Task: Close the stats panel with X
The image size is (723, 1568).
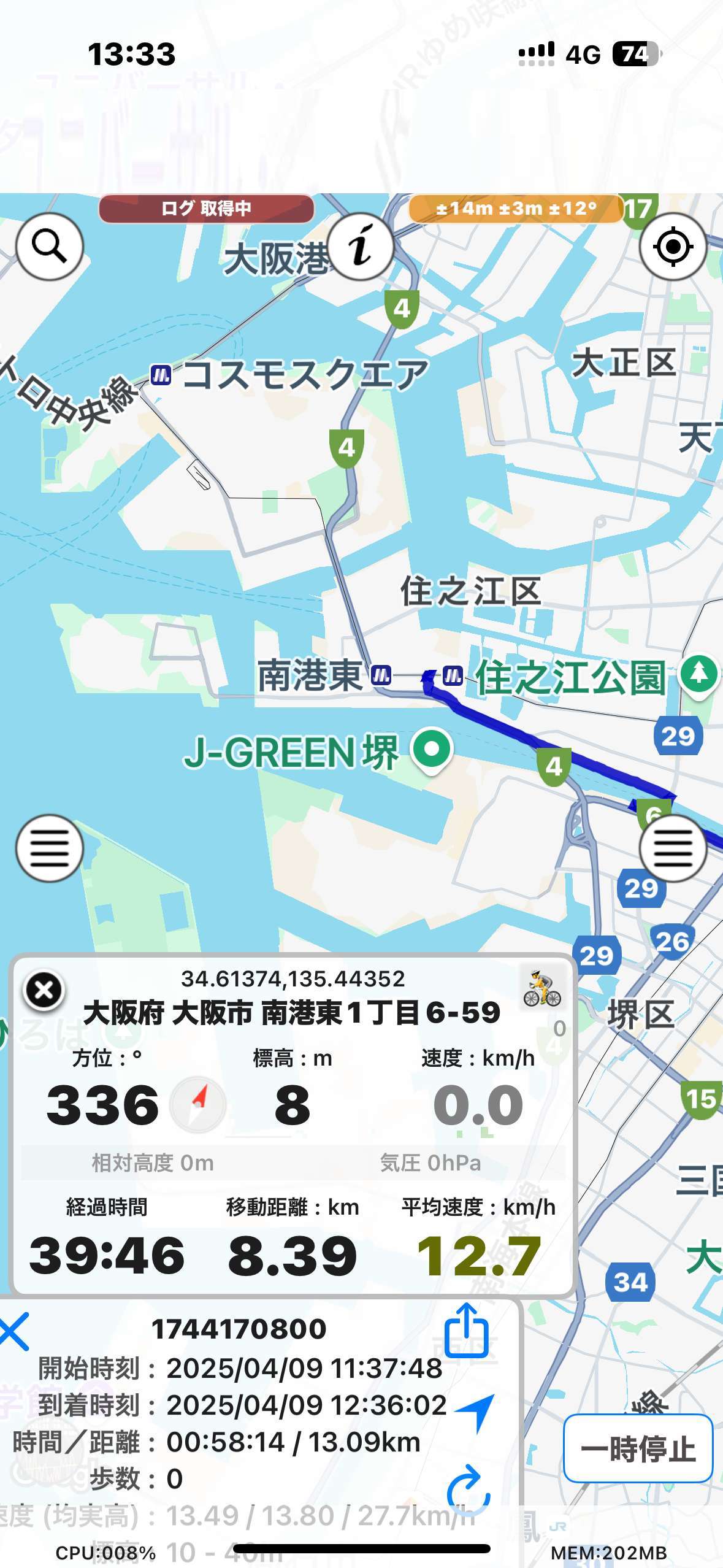Action: (x=44, y=990)
